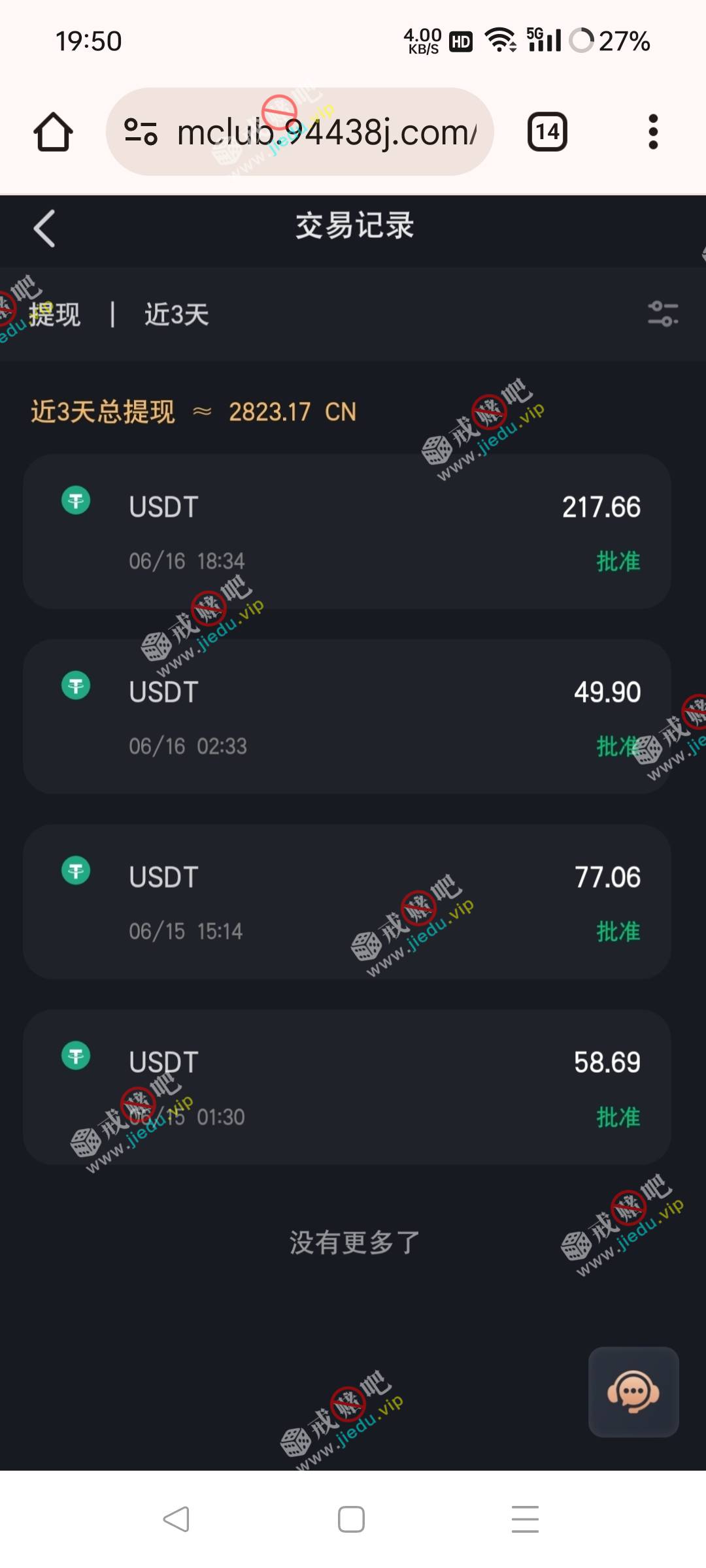View the 77.06 USDT withdrawal details
706x1568 pixels.
(346, 902)
